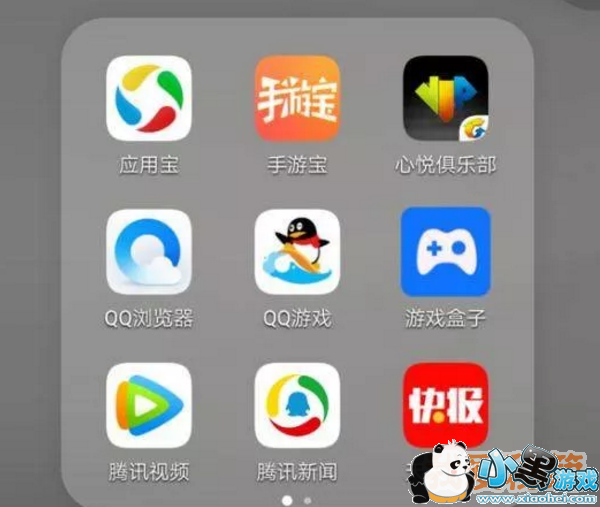Open the QQ游戏 app
This screenshot has width=600, height=507.
click(x=297, y=252)
